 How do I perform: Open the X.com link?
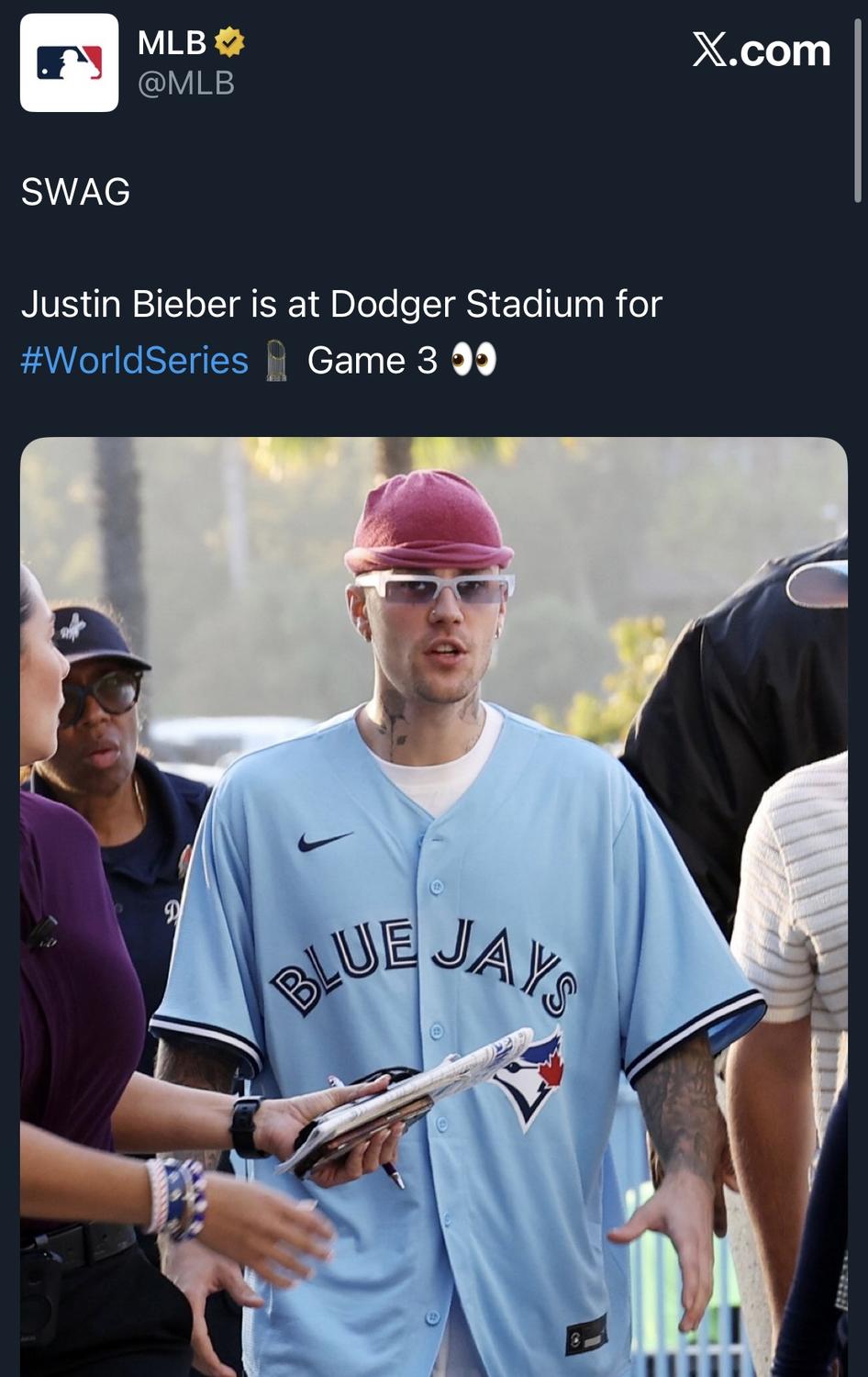click(761, 50)
